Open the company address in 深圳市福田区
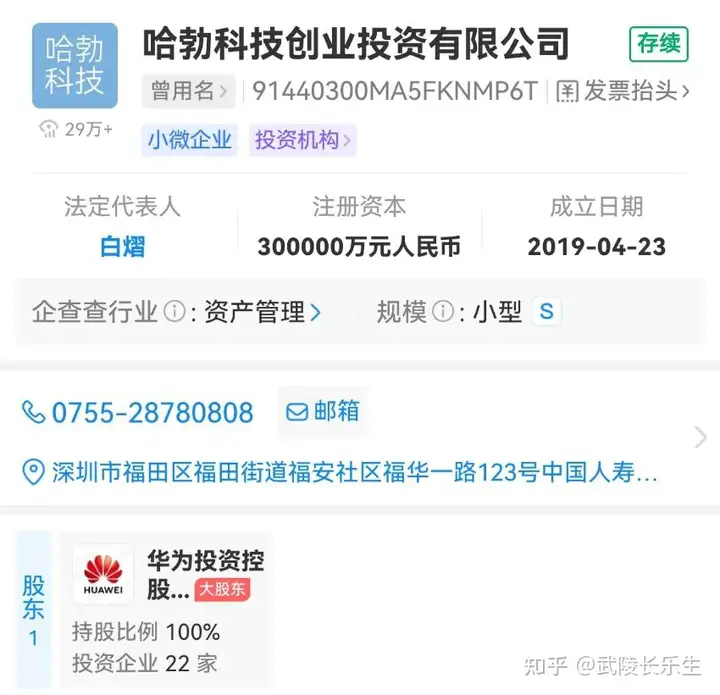The height and width of the screenshot is (695, 720). click(x=340, y=472)
